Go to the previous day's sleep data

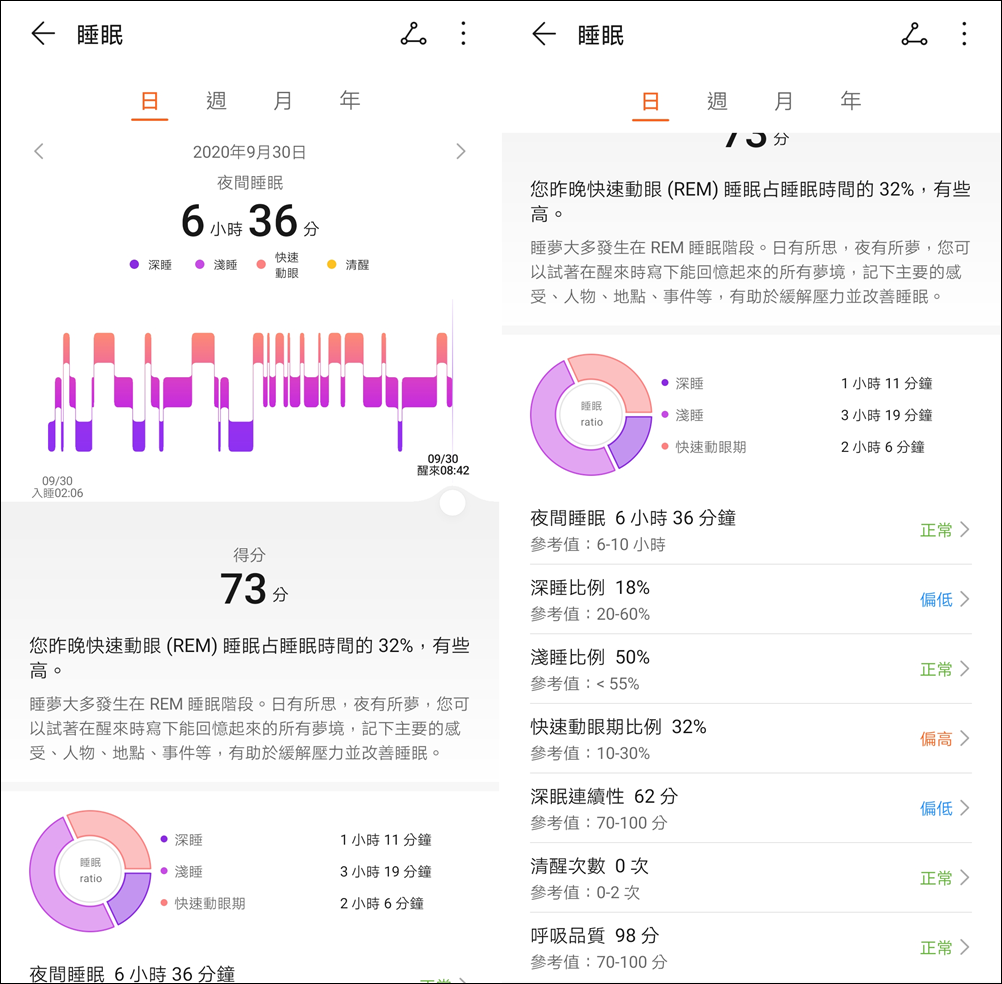coord(39,151)
